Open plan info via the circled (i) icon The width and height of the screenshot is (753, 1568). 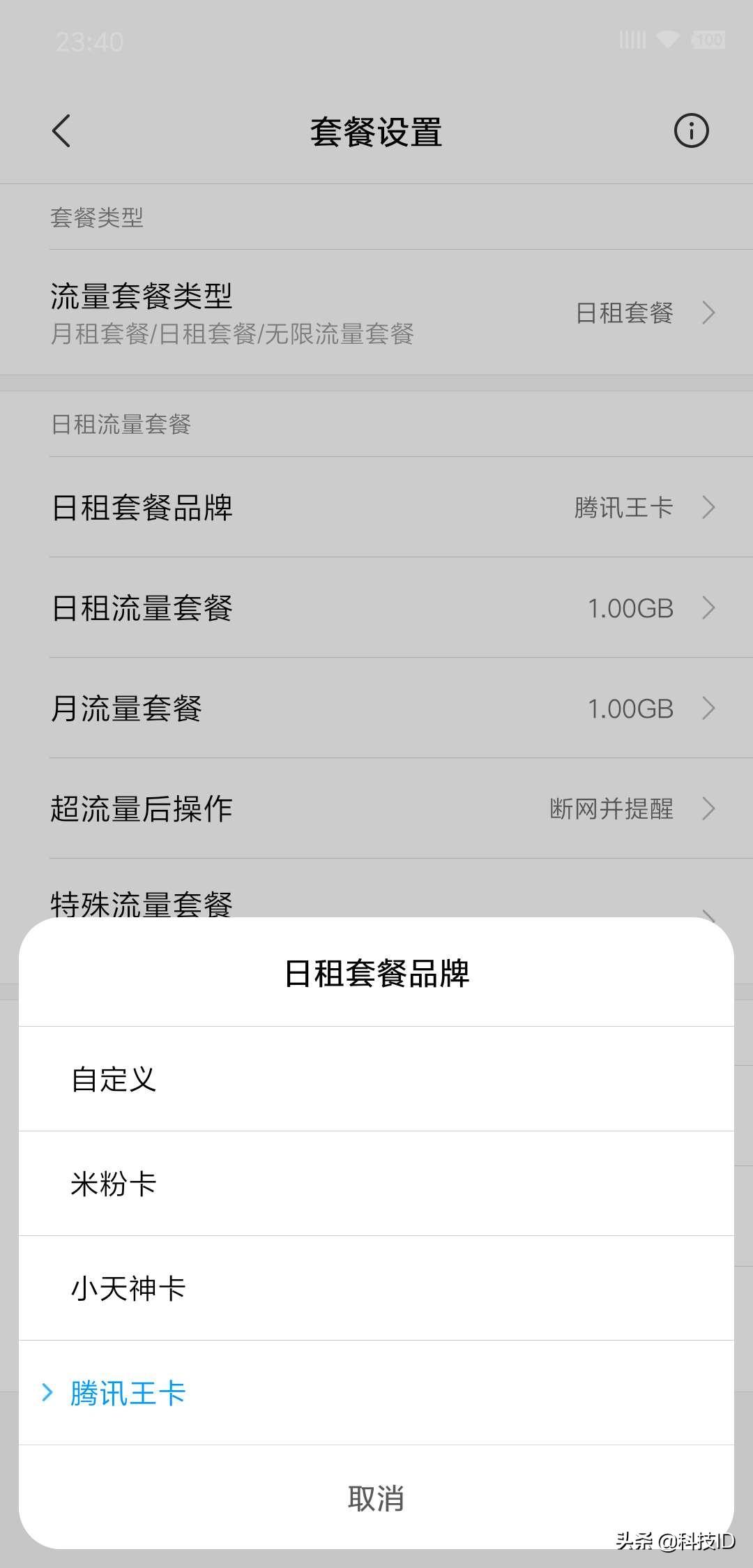pos(690,131)
